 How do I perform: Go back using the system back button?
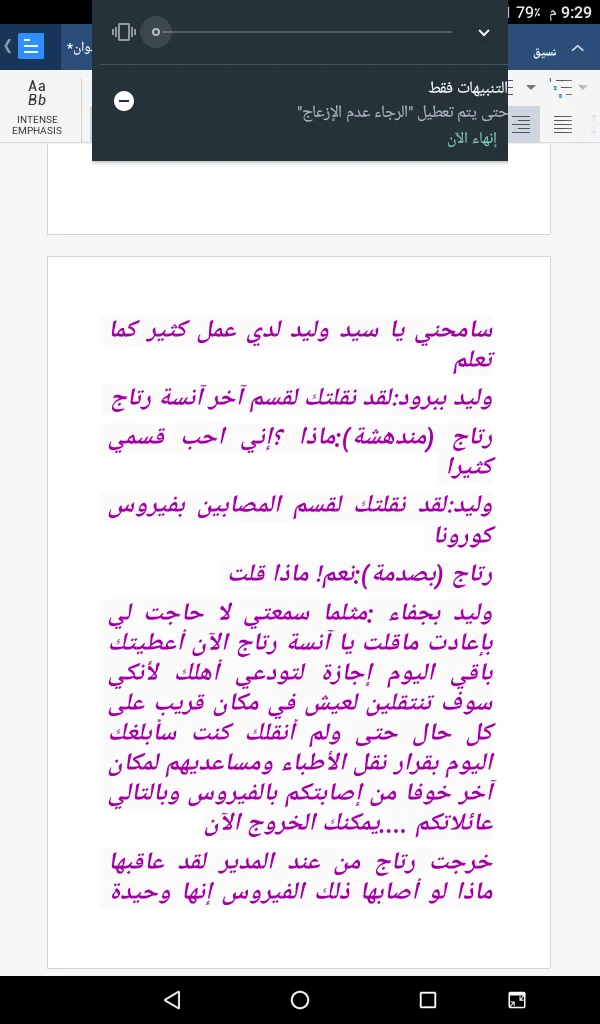(172, 999)
